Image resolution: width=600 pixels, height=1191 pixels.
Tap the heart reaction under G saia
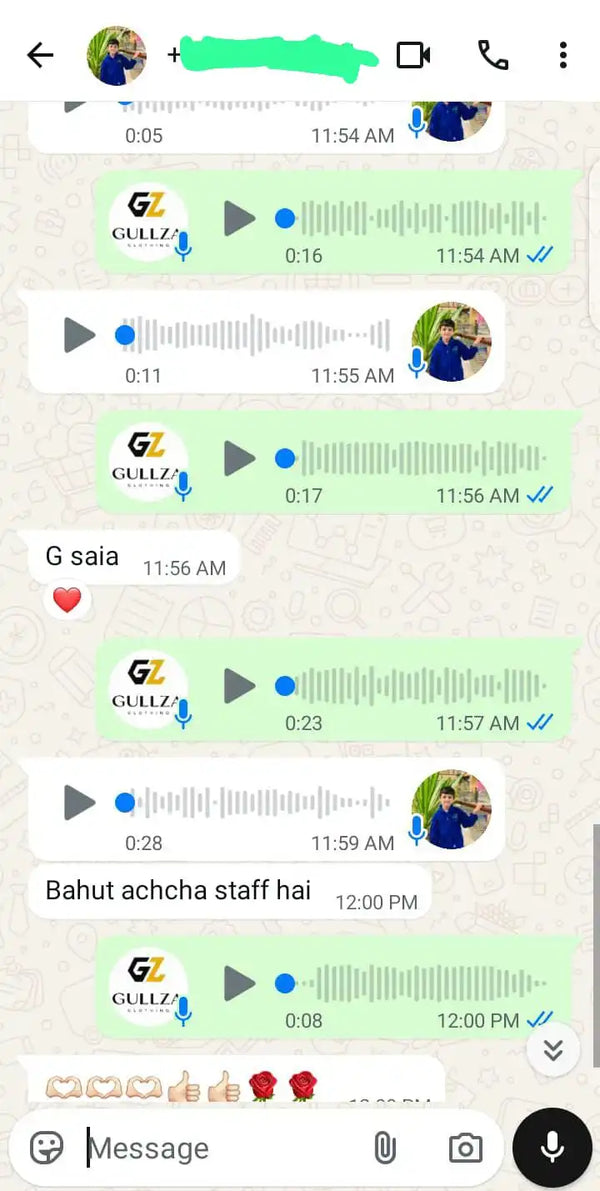[x=66, y=601]
